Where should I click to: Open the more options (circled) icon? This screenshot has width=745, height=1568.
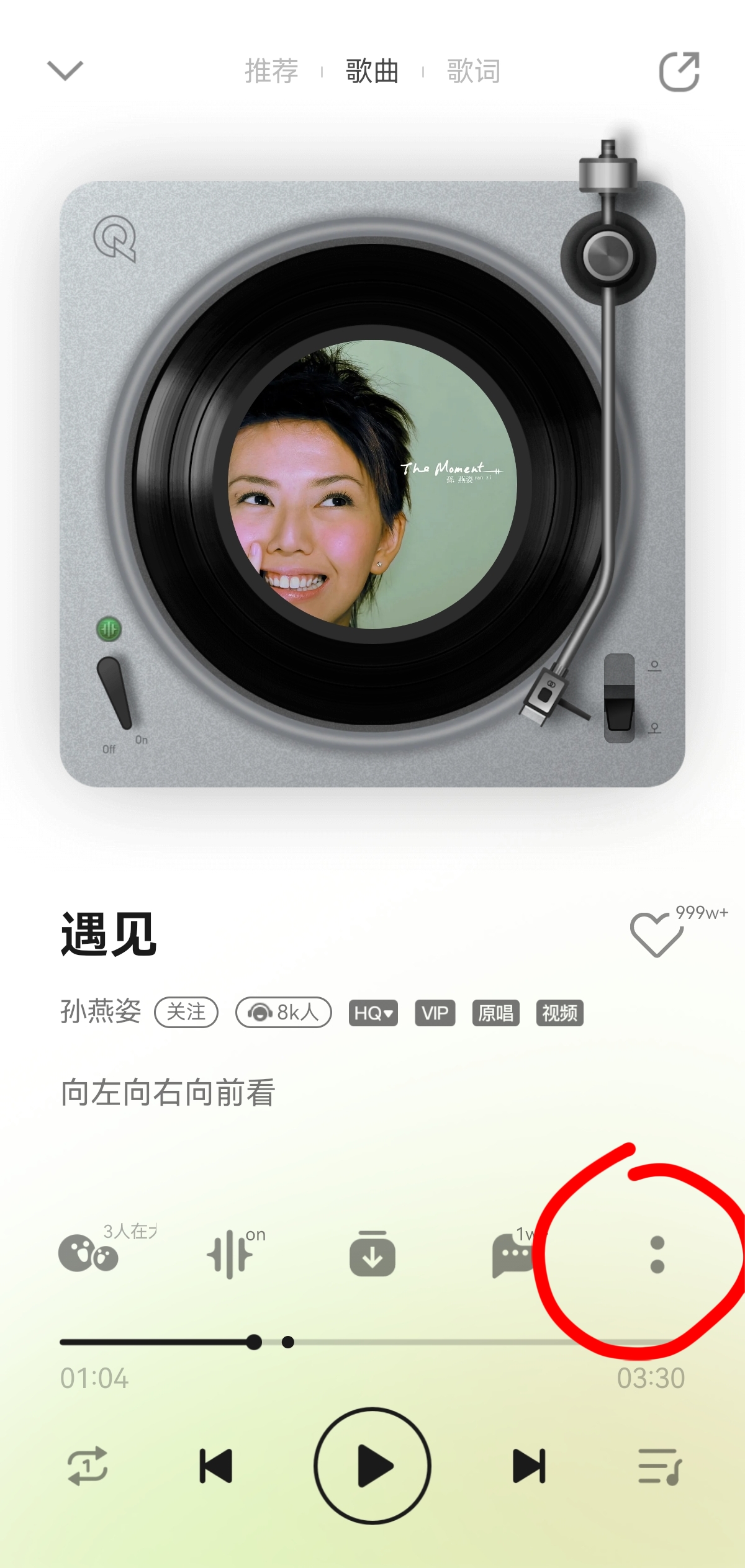click(x=656, y=1253)
